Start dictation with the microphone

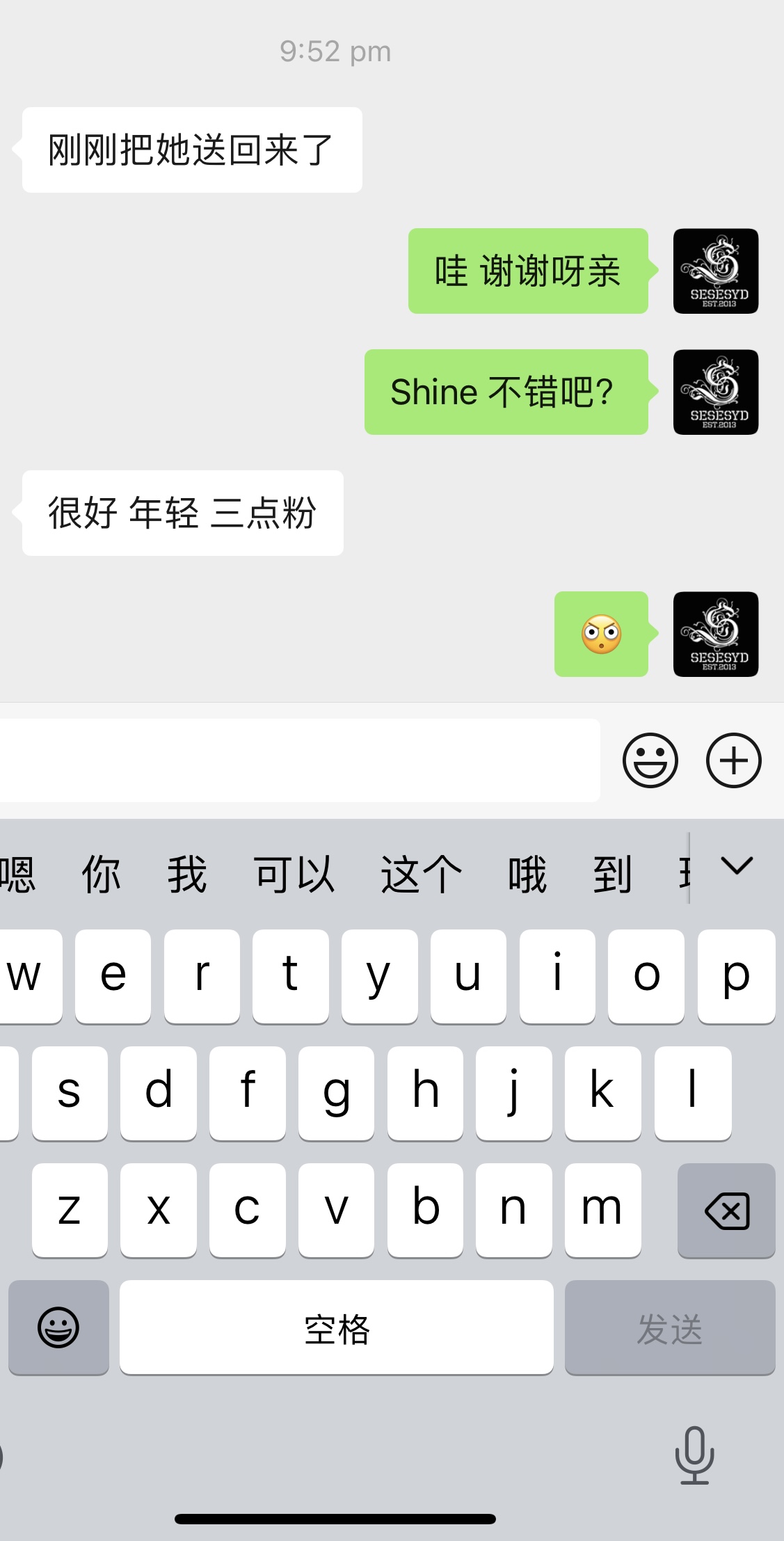pyautogui.click(x=694, y=1454)
